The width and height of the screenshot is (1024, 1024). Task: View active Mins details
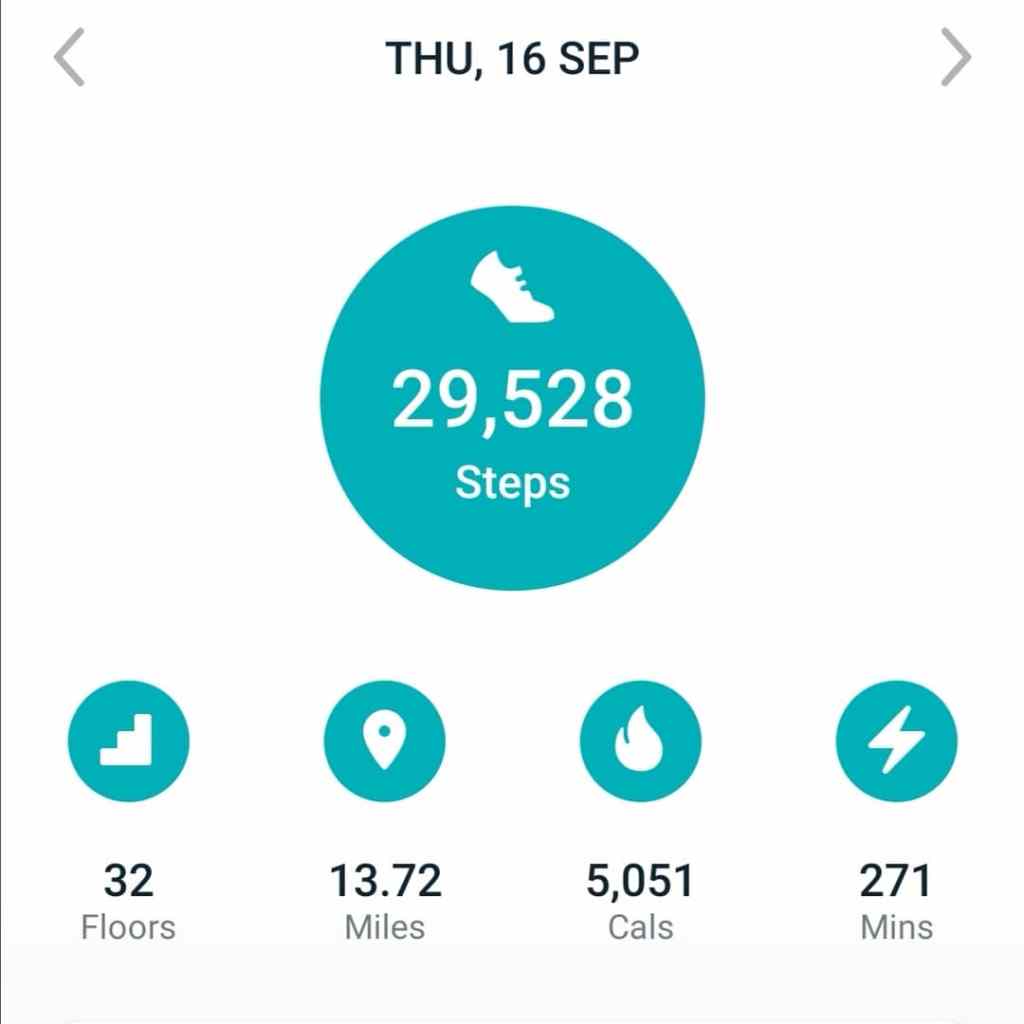click(896, 742)
